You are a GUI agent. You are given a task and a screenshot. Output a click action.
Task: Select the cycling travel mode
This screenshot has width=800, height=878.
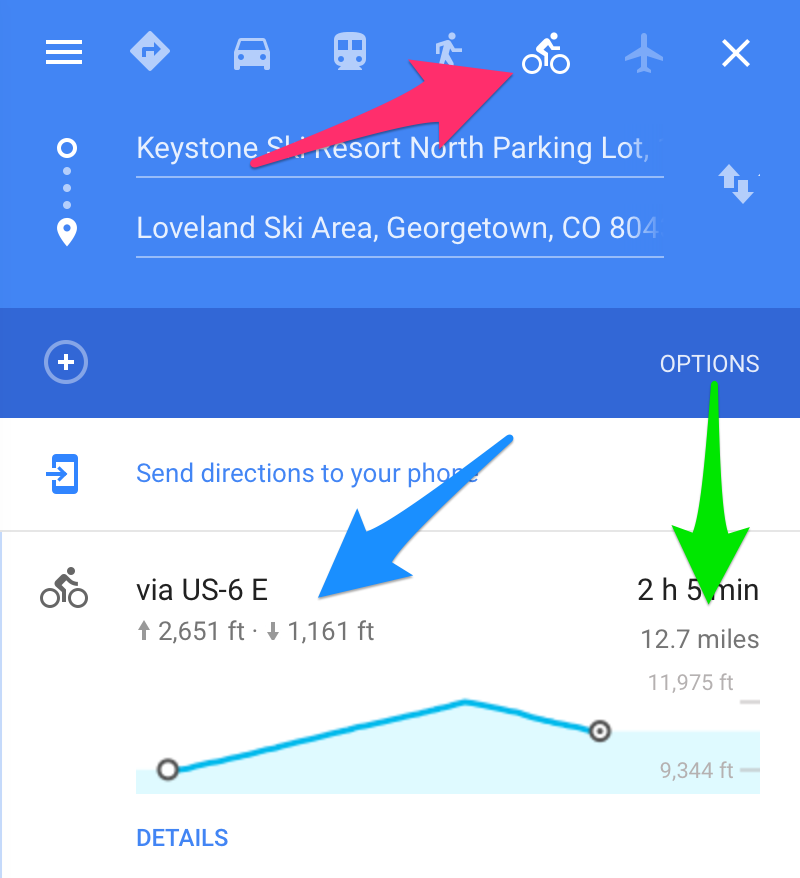545,54
